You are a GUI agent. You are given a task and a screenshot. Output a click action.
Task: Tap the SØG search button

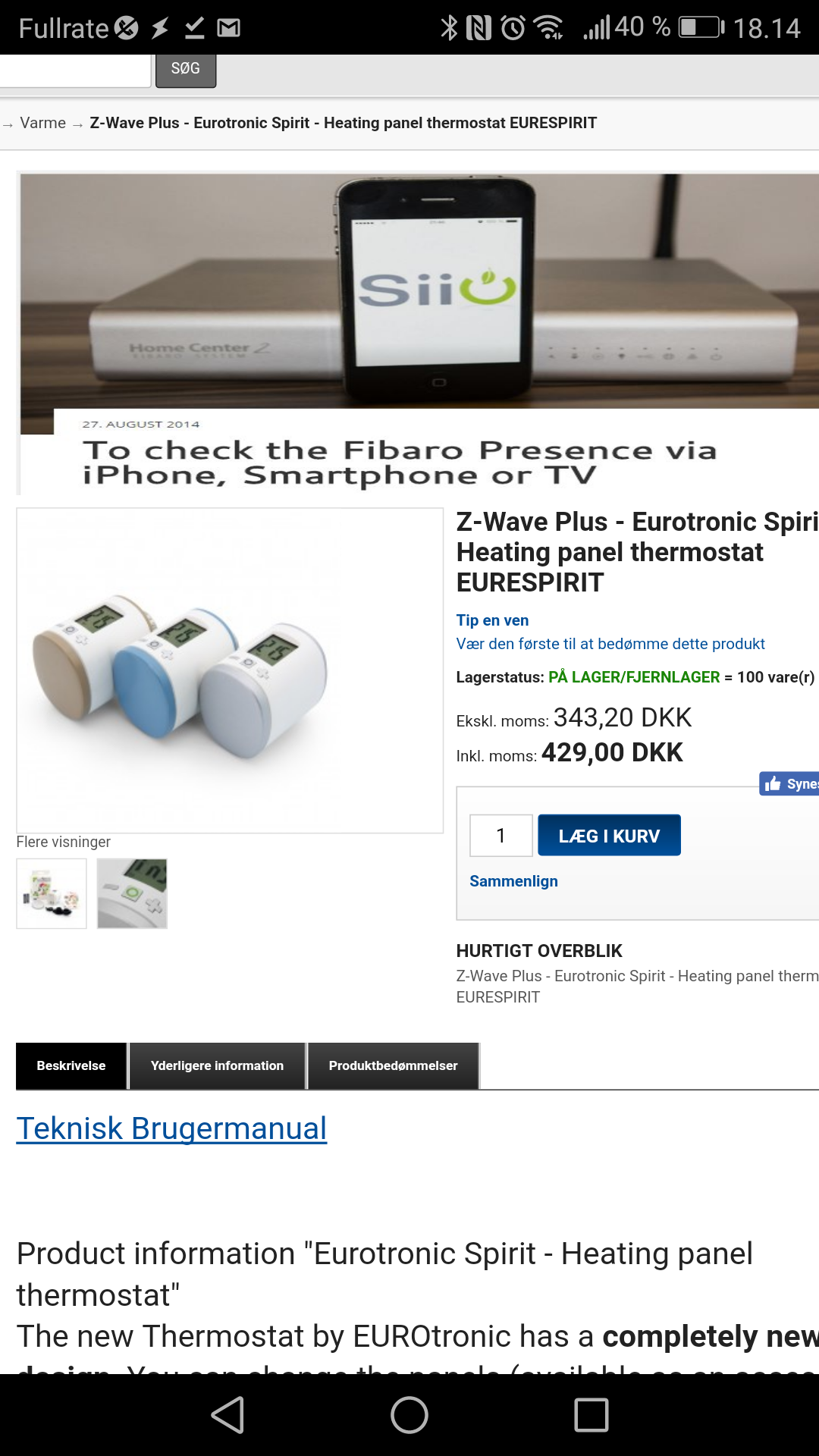[186, 69]
